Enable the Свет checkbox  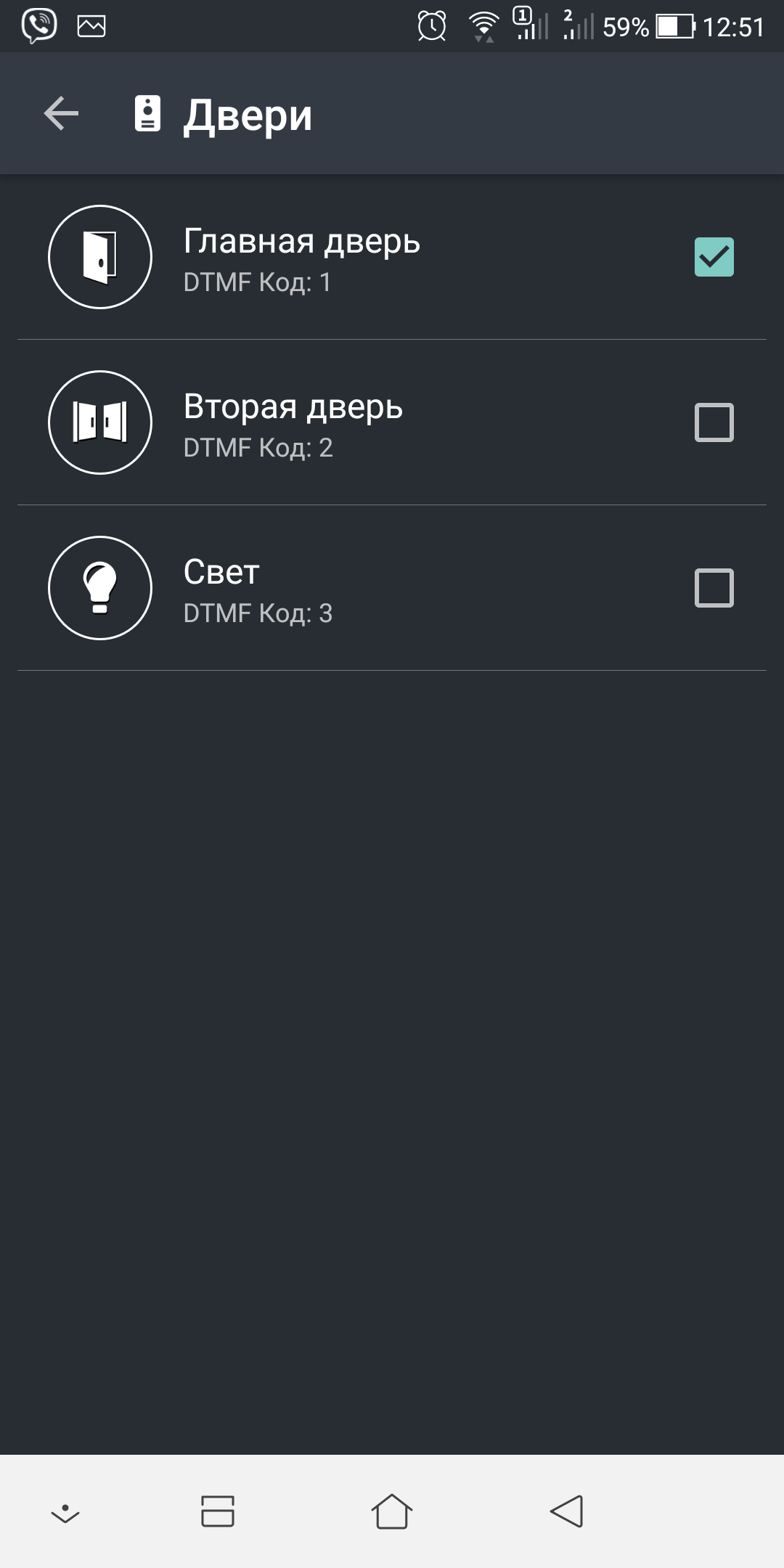714,588
